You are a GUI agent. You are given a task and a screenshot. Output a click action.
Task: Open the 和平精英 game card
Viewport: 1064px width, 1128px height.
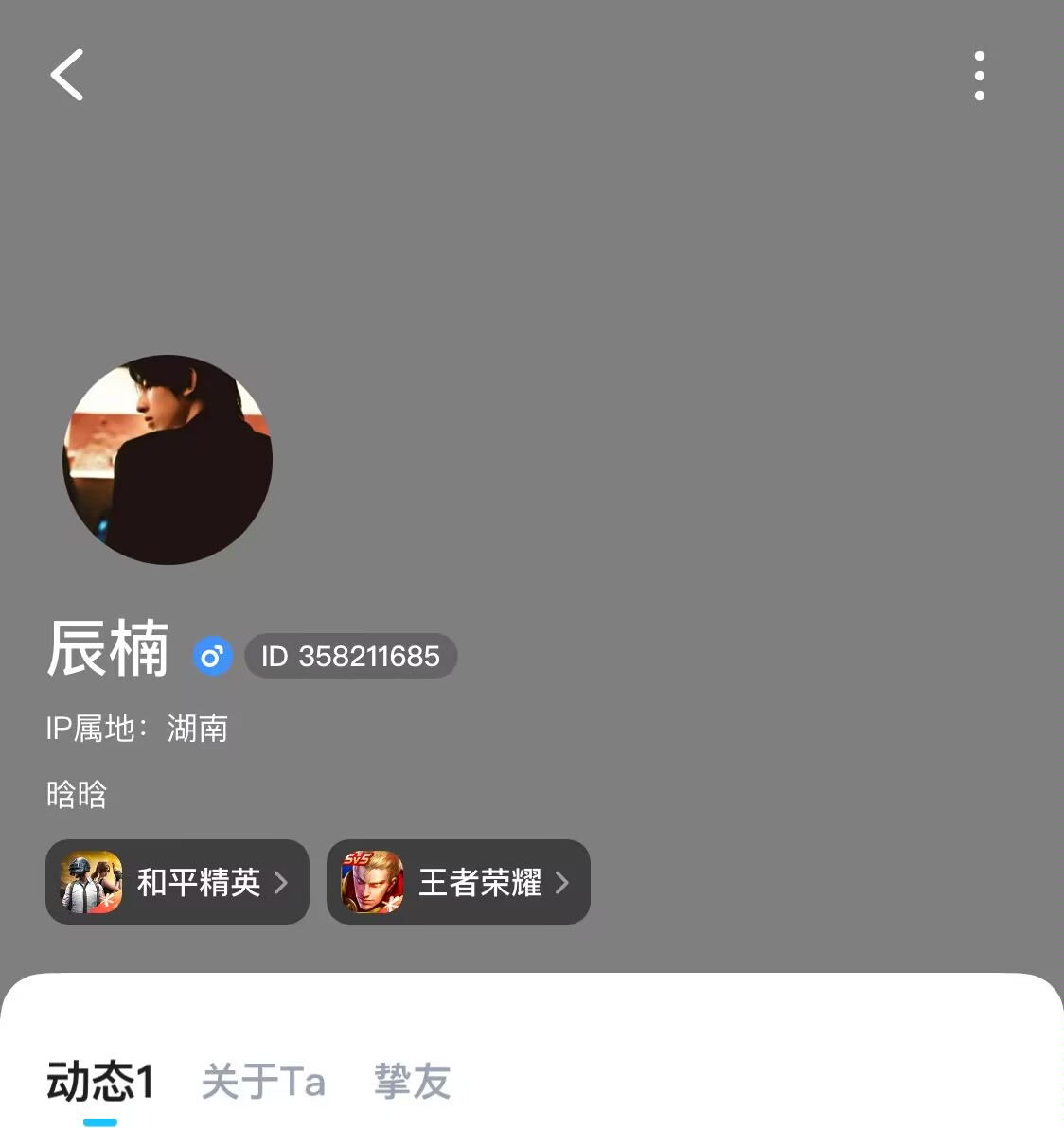(177, 882)
